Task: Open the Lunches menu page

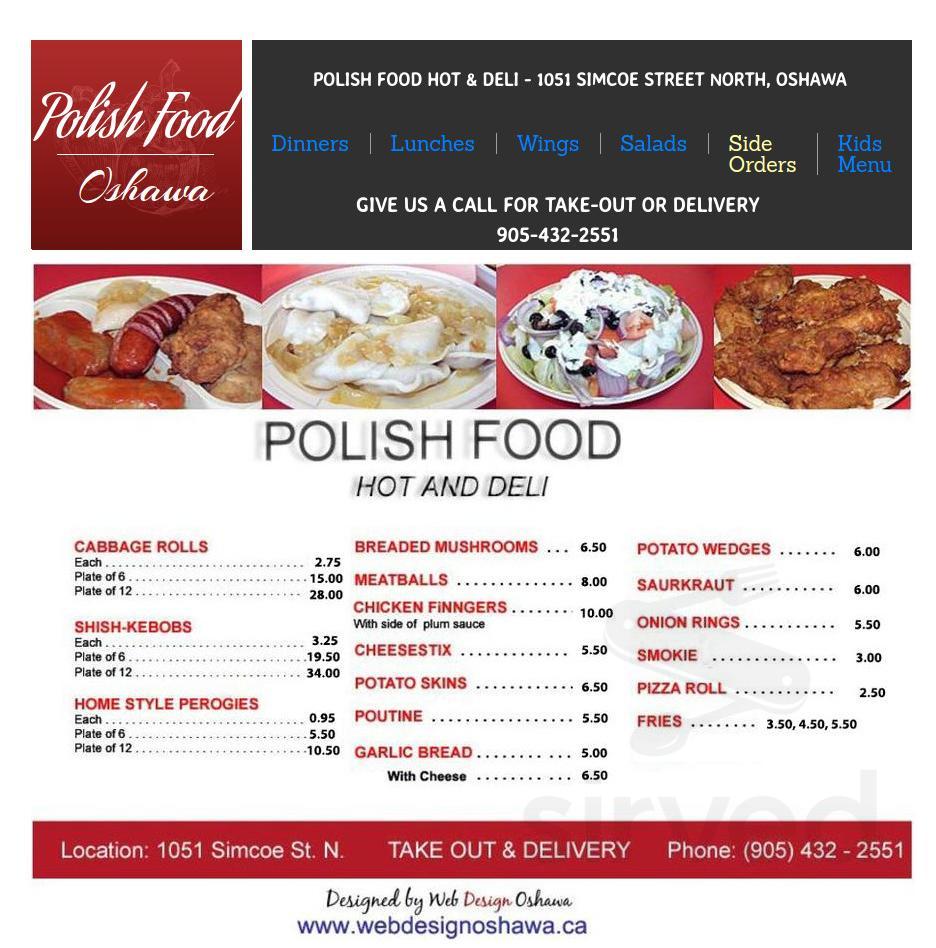Action: pyautogui.click(x=432, y=144)
